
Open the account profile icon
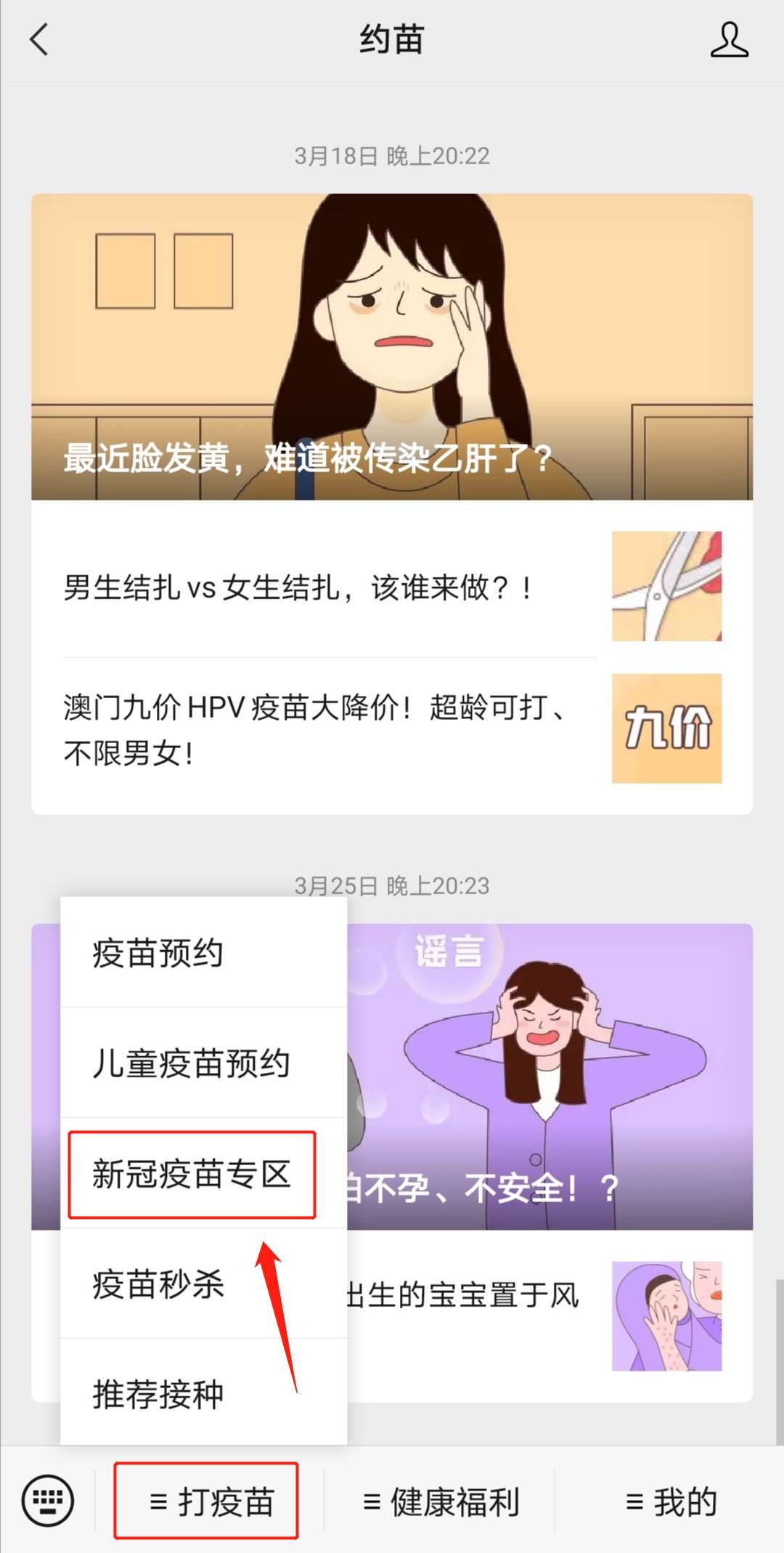[x=729, y=40]
